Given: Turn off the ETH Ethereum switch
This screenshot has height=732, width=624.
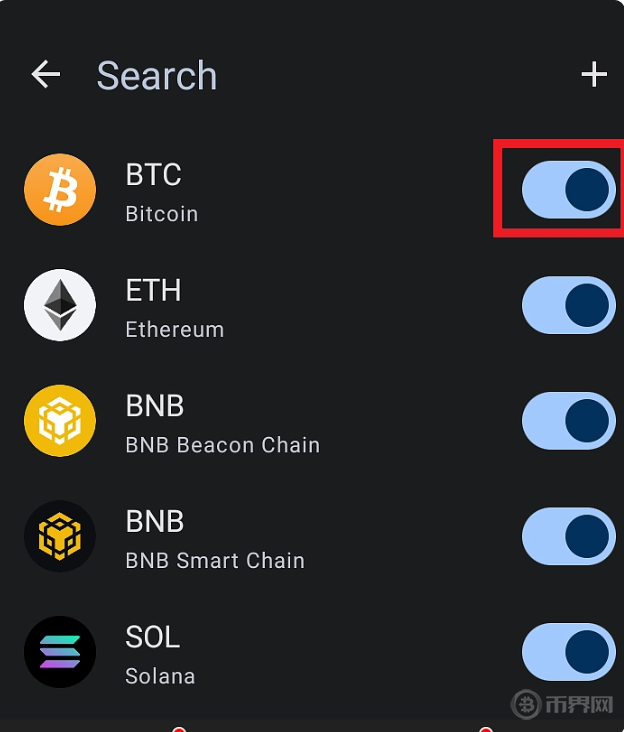Looking at the screenshot, I should click(x=568, y=305).
